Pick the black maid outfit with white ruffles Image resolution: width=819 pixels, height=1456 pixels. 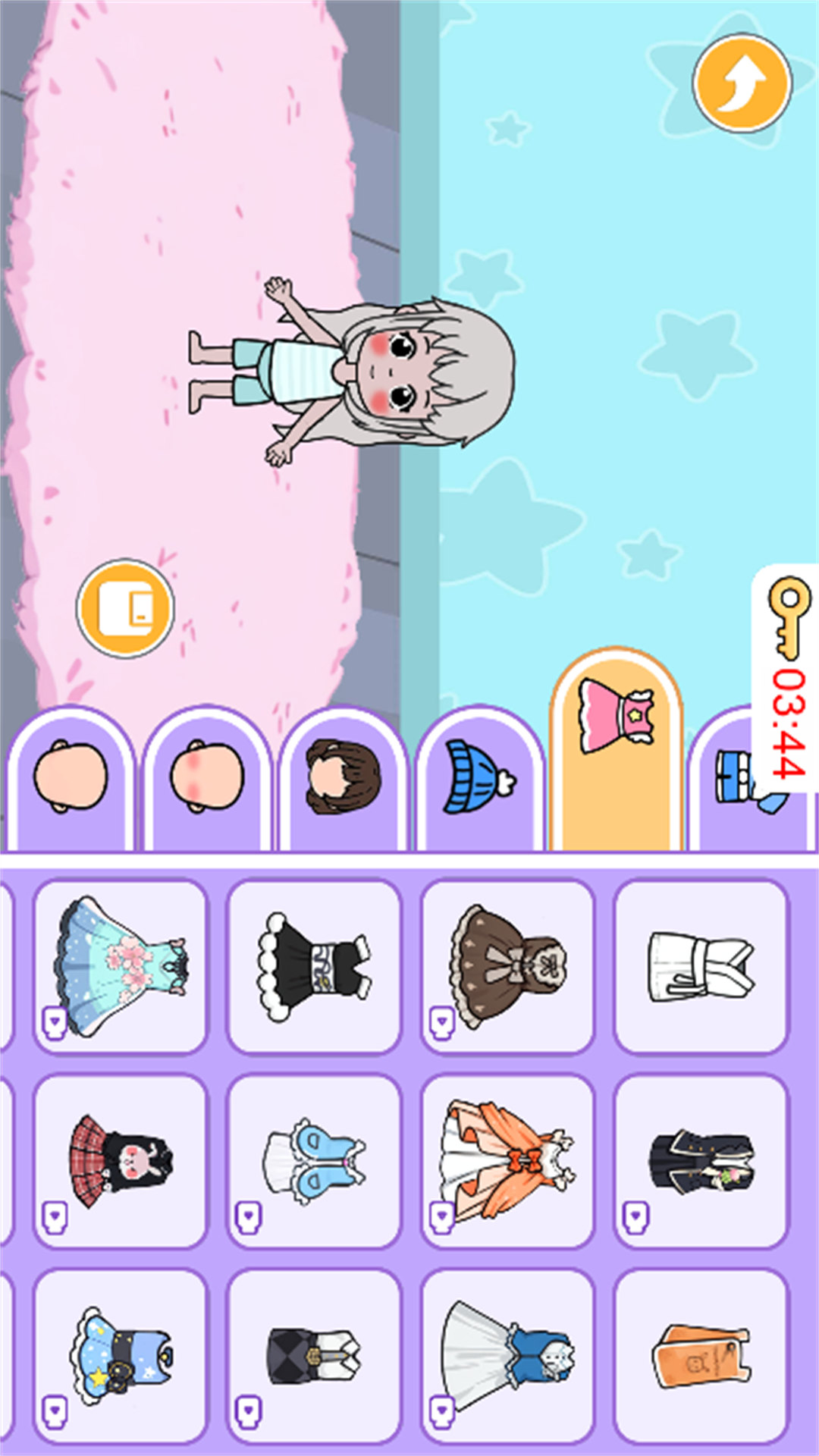[x=314, y=966]
